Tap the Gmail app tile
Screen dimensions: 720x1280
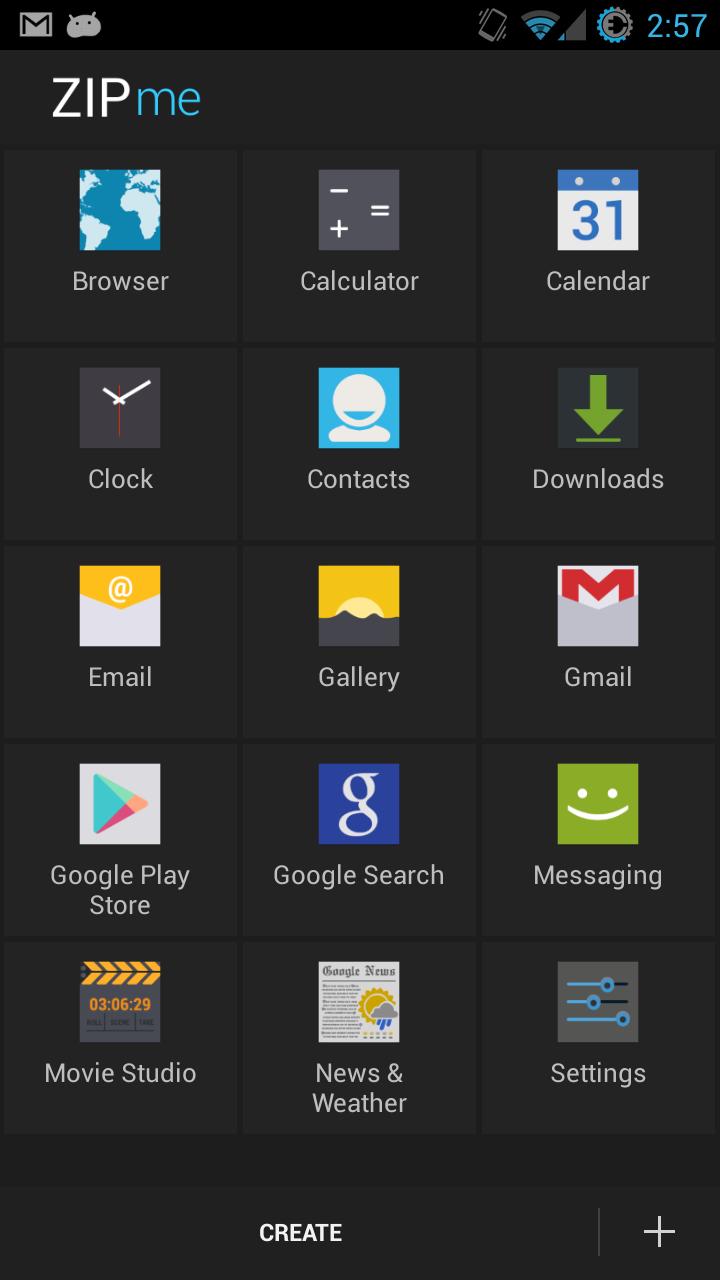click(x=598, y=641)
